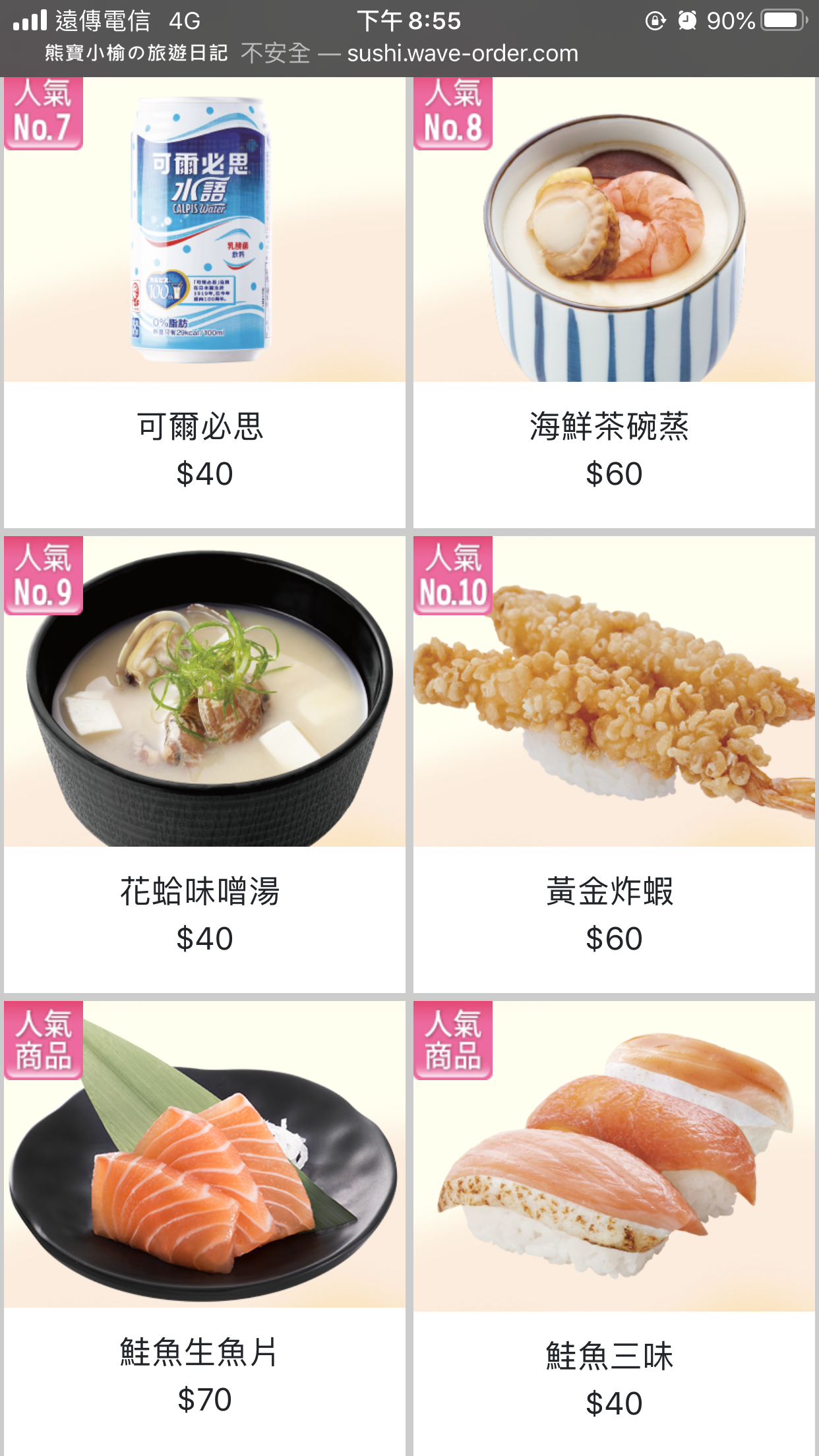Tap the rotation lock icon in status bar
This screenshot has height=1456, width=819.
tap(653, 20)
